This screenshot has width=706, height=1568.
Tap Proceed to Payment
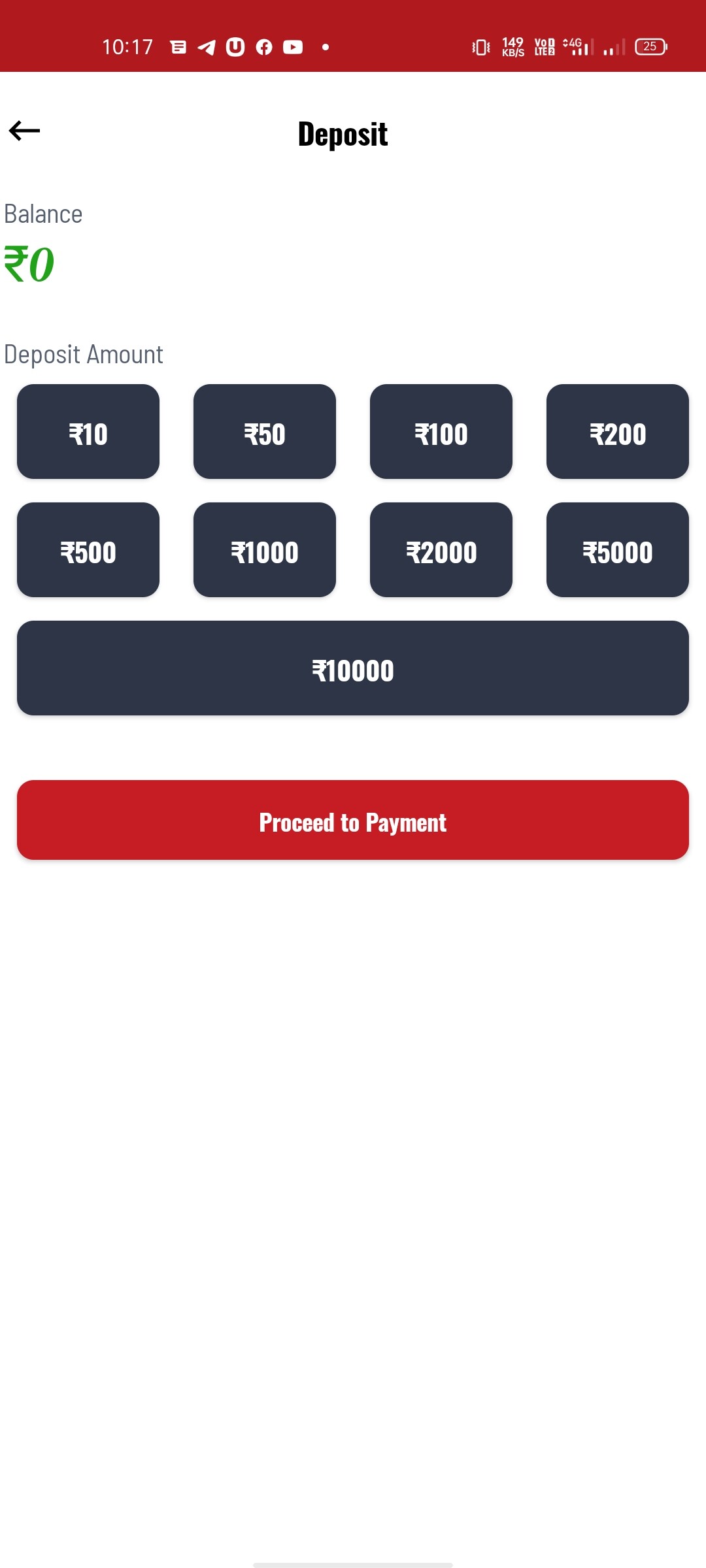(x=353, y=821)
